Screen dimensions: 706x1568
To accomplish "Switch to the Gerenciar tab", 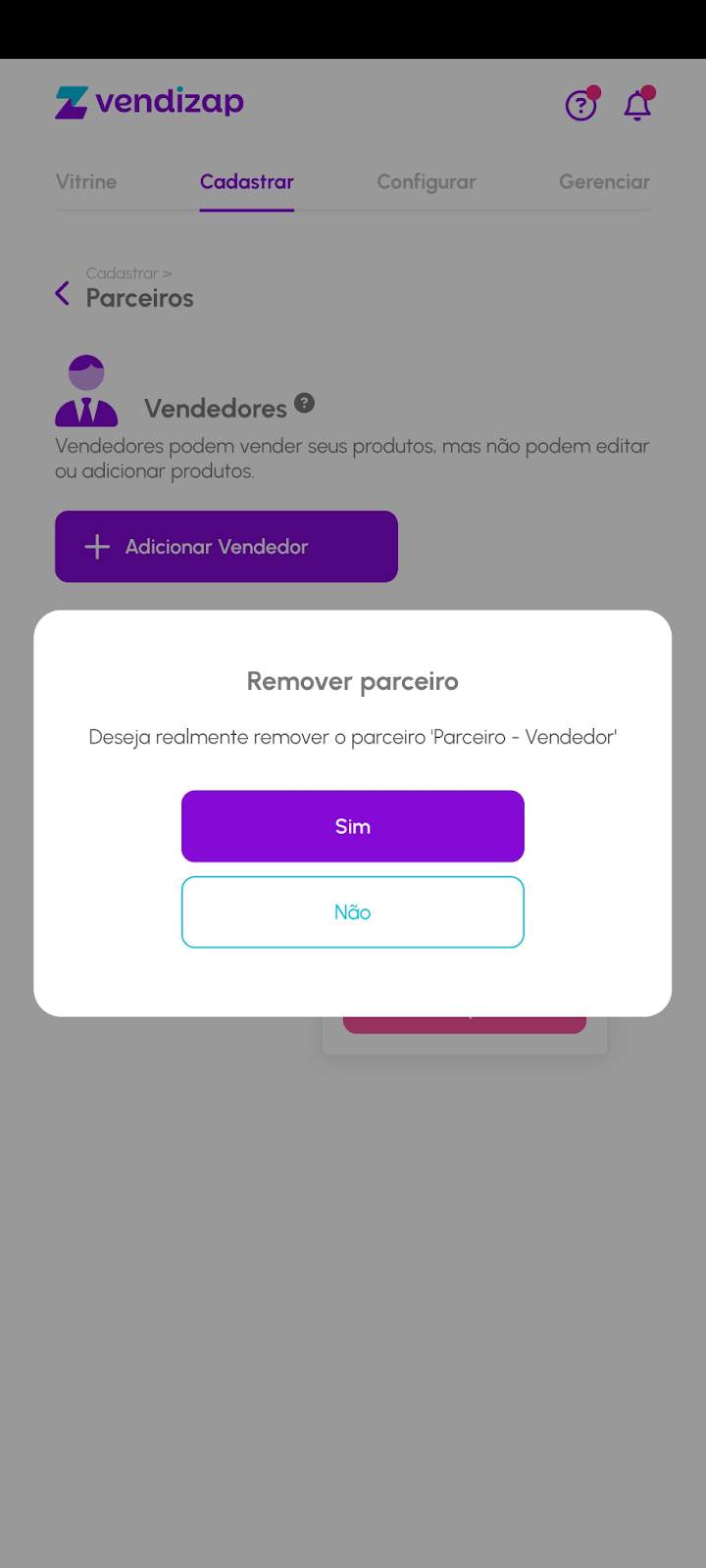I will point(604,182).
